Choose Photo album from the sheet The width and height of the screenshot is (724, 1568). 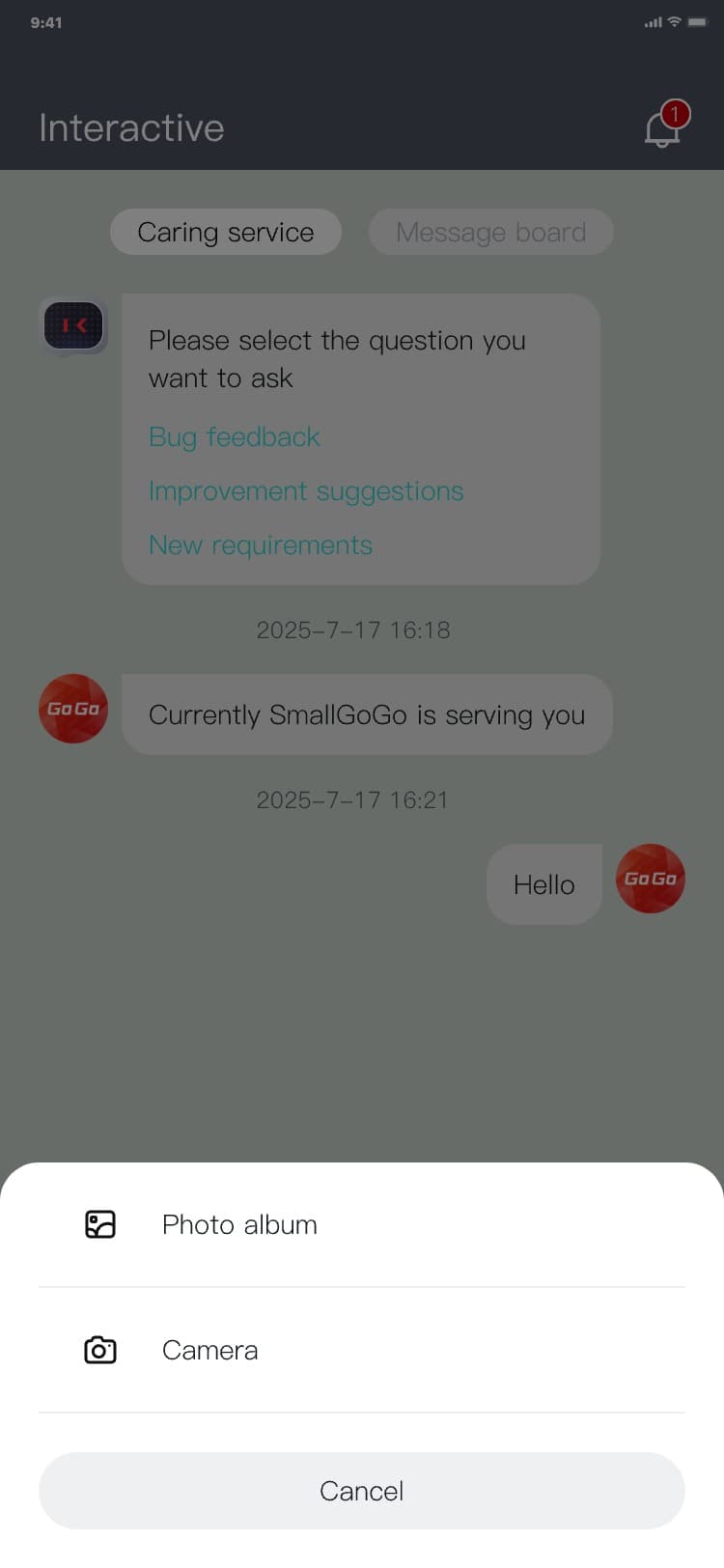[x=239, y=1224]
